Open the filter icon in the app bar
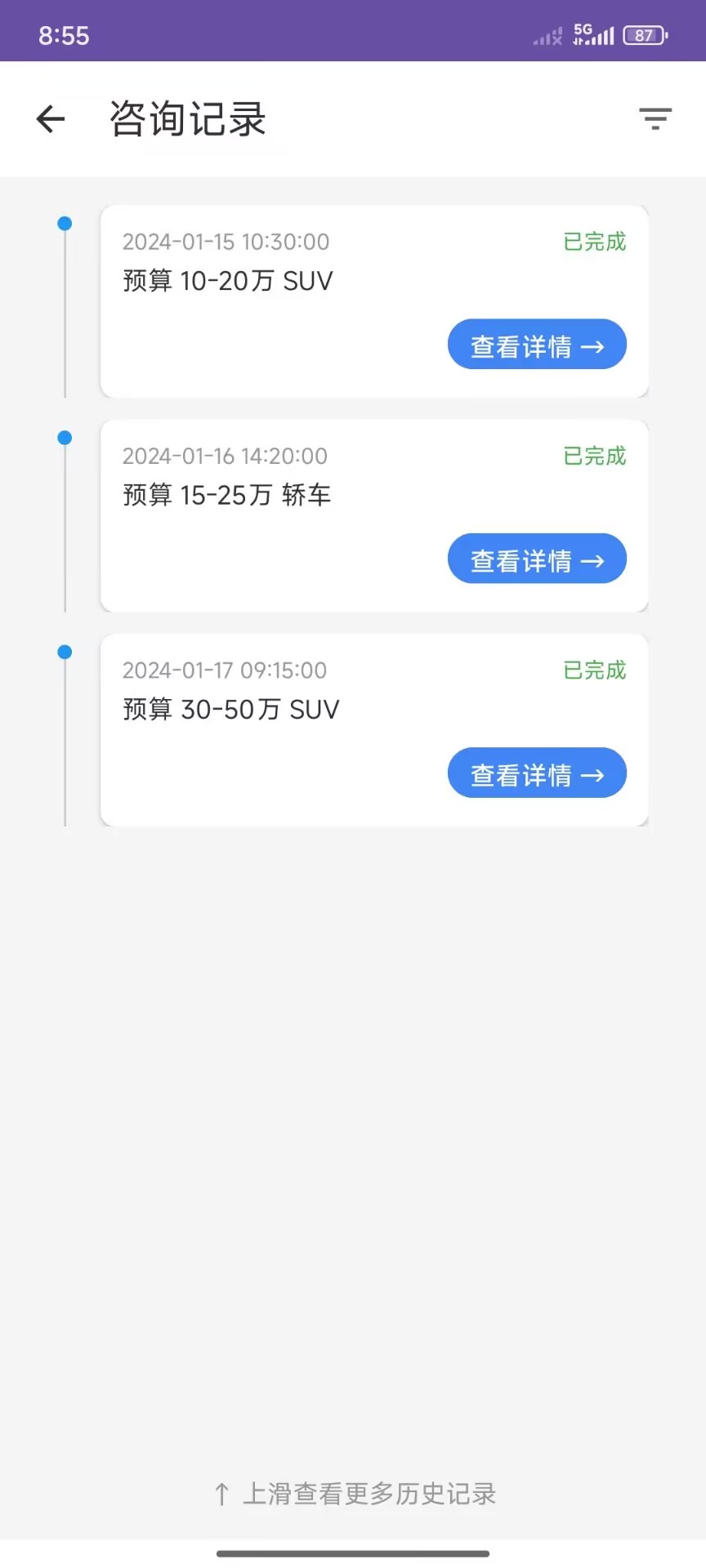This screenshot has height=1568, width=706. point(655,119)
